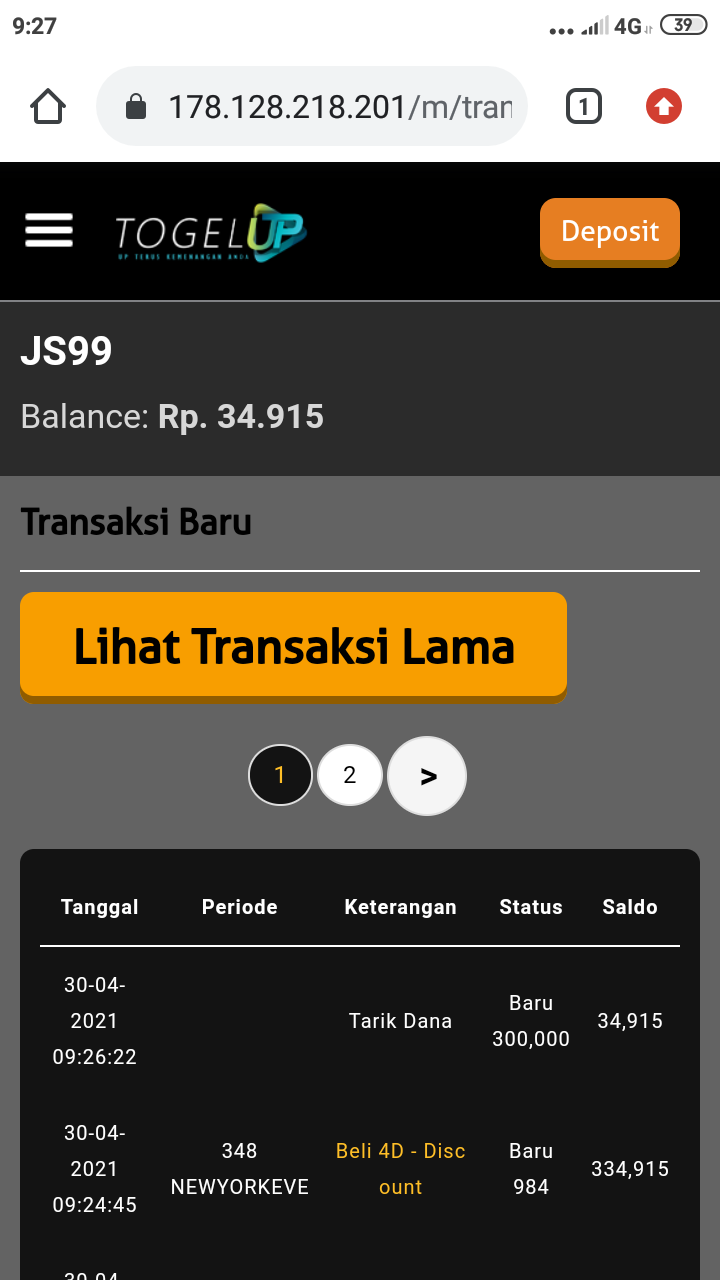Image resolution: width=720 pixels, height=1280 pixels.
Task: Open the Beli 4D - Discount link
Action: (400, 1169)
